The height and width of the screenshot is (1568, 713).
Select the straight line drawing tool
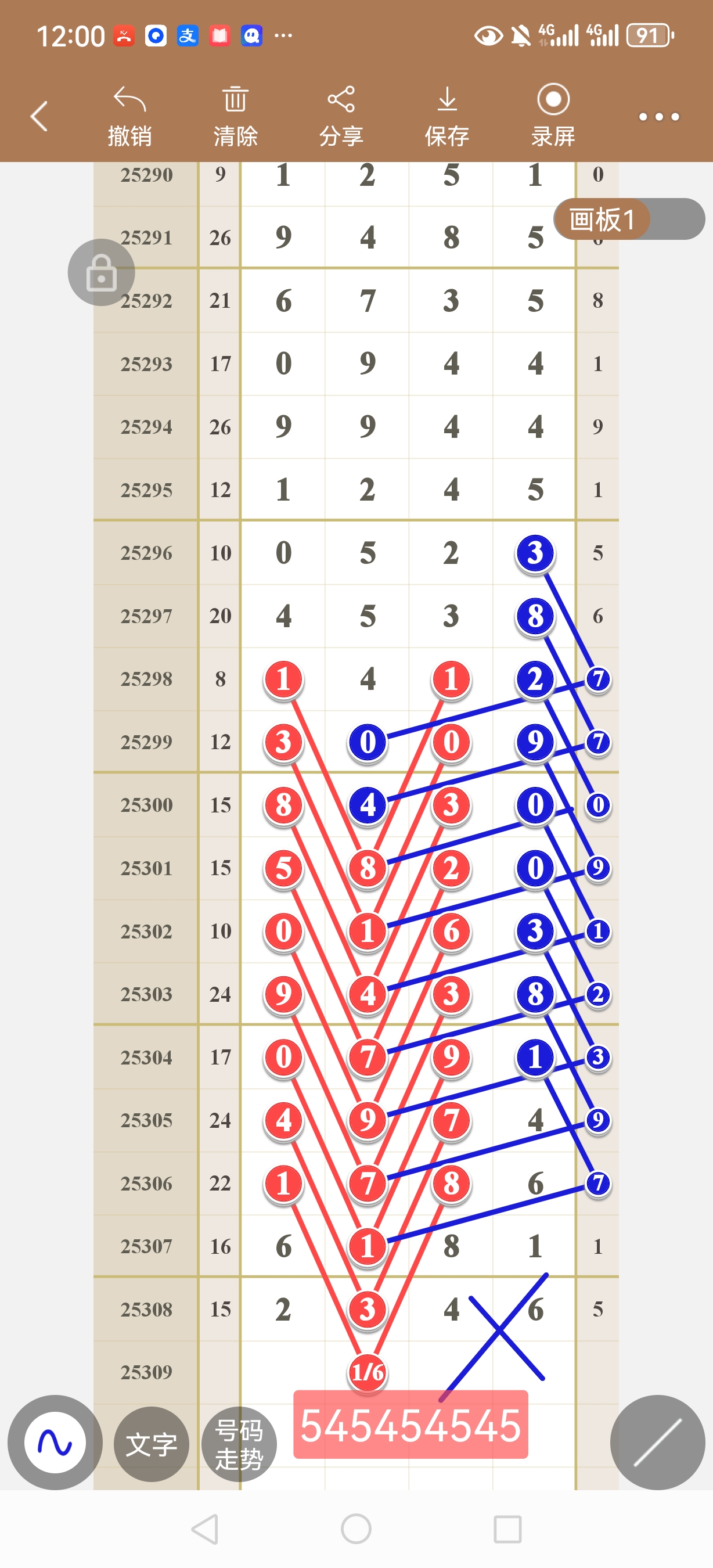658,1442
